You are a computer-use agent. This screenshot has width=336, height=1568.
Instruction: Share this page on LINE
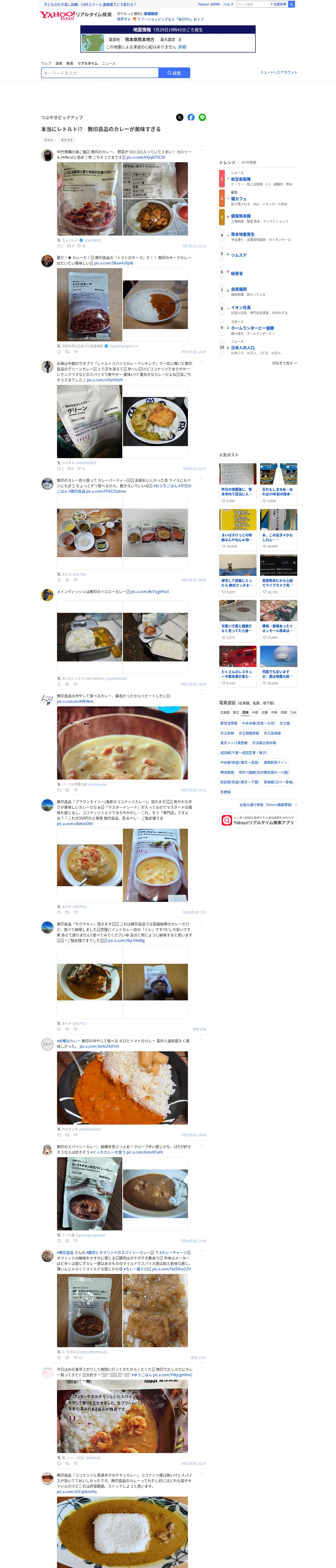(203, 118)
